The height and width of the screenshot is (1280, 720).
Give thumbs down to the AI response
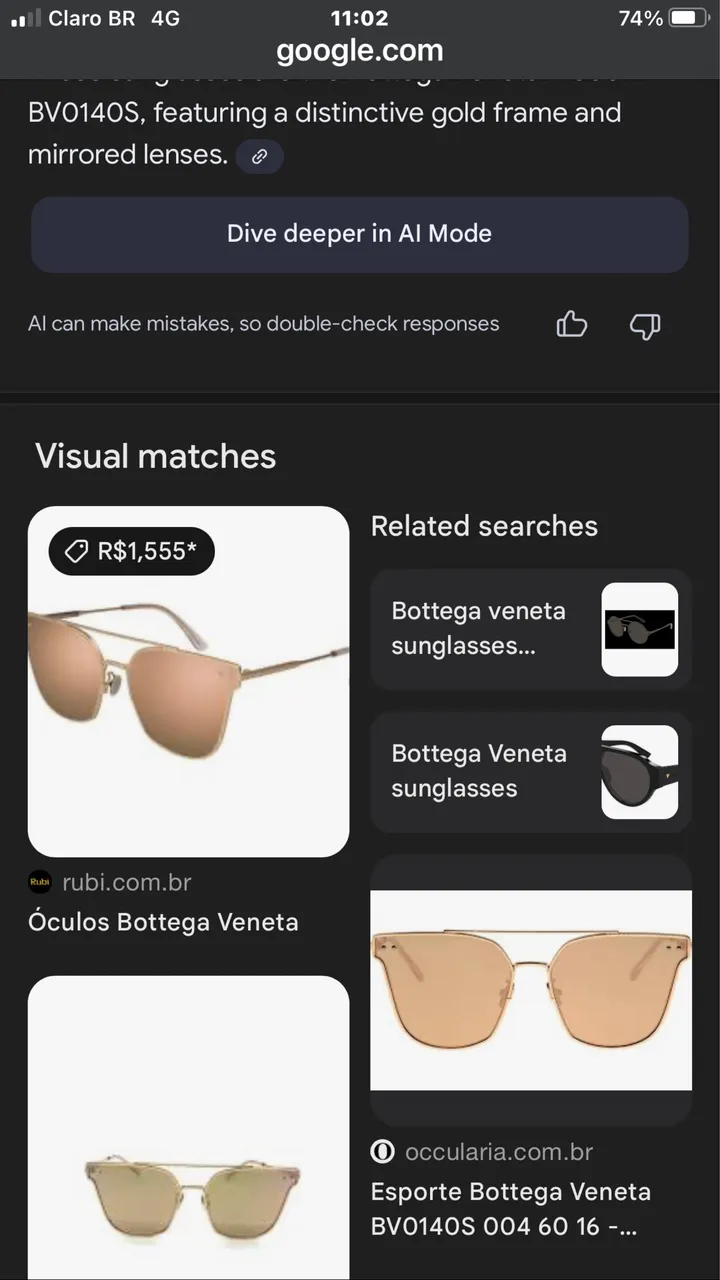click(x=645, y=324)
